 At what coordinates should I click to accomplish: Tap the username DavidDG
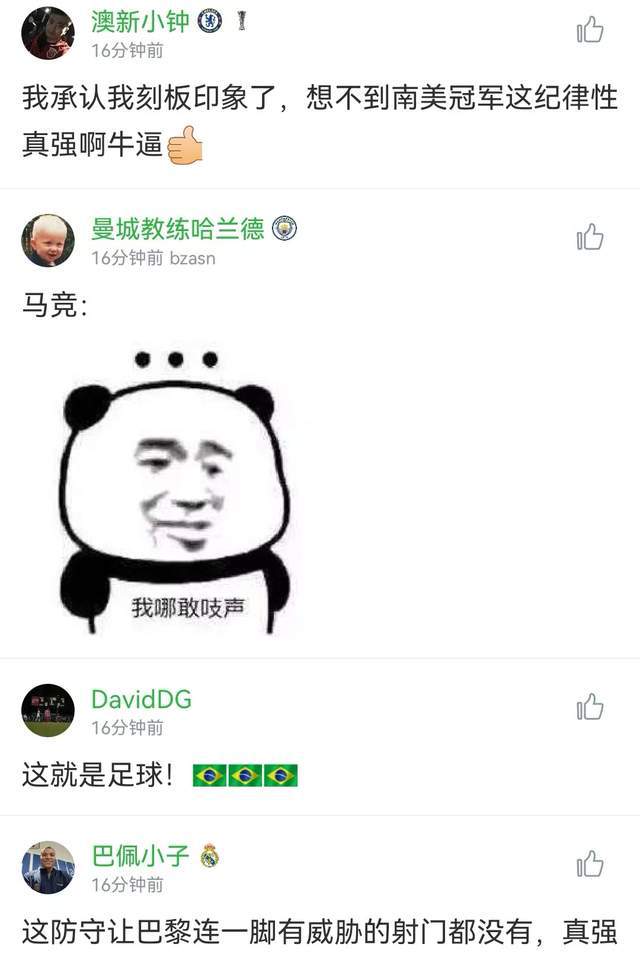point(141,699)
